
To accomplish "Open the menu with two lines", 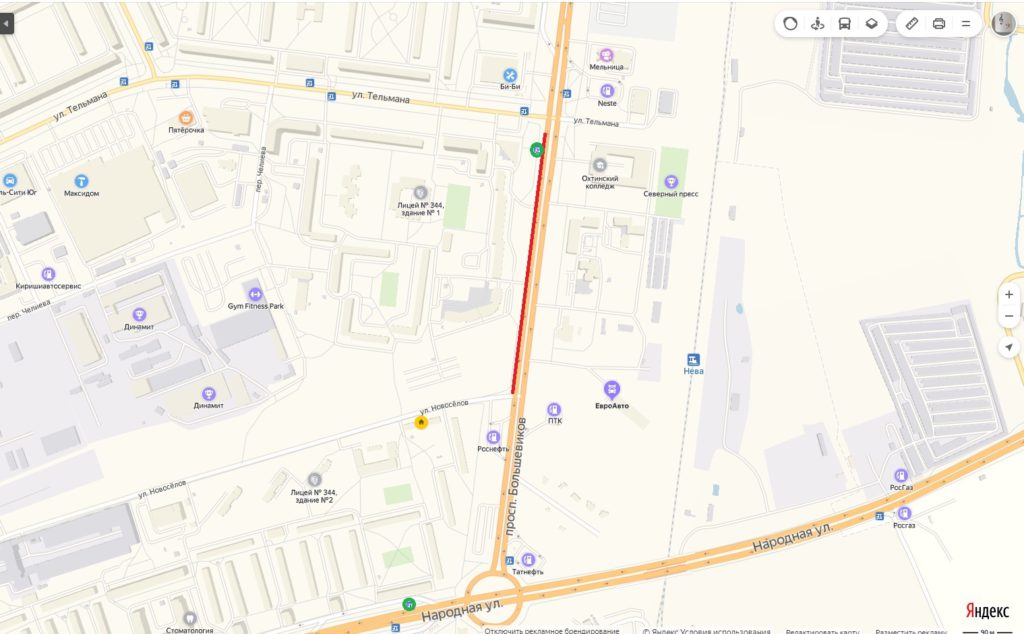I will click(x=966, y=23).
